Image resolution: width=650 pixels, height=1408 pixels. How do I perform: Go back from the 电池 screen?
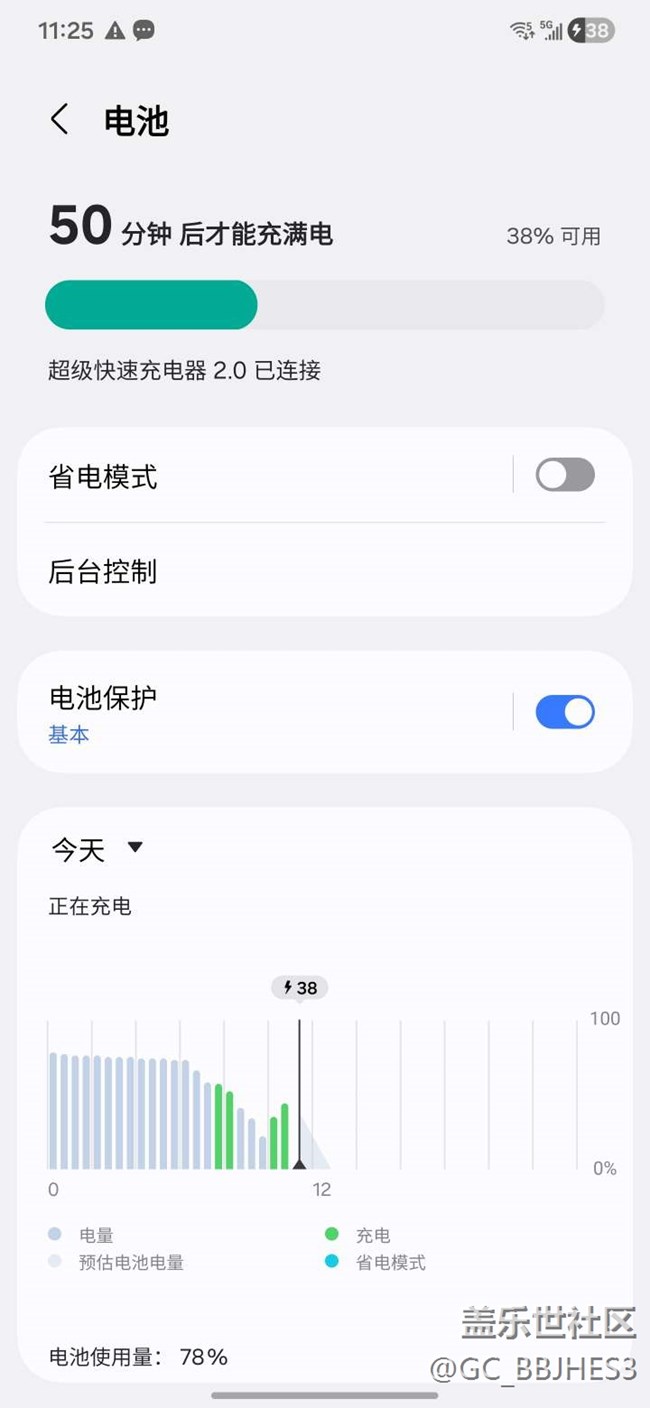60,120
